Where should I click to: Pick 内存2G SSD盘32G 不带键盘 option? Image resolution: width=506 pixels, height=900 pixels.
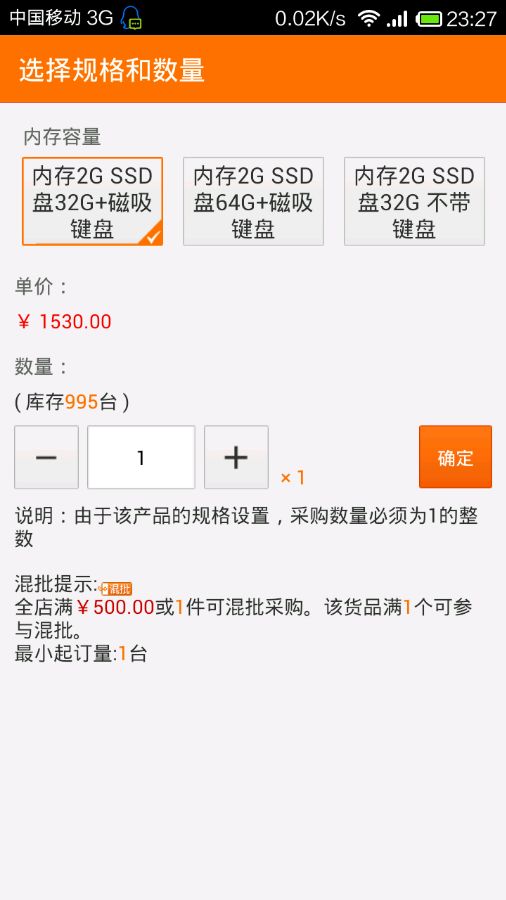(414, 201)
